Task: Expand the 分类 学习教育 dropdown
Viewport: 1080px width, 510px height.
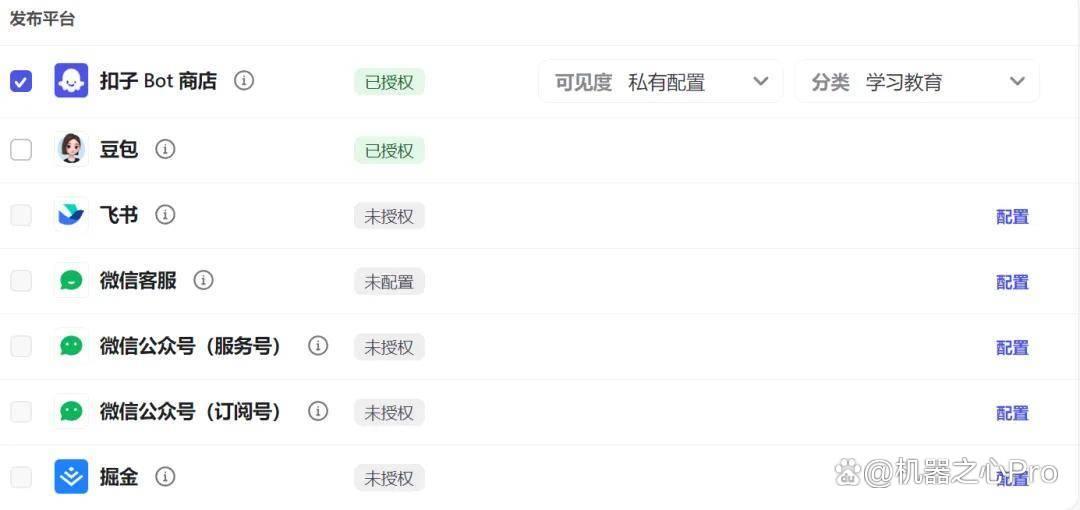Action: click(917, 81)
